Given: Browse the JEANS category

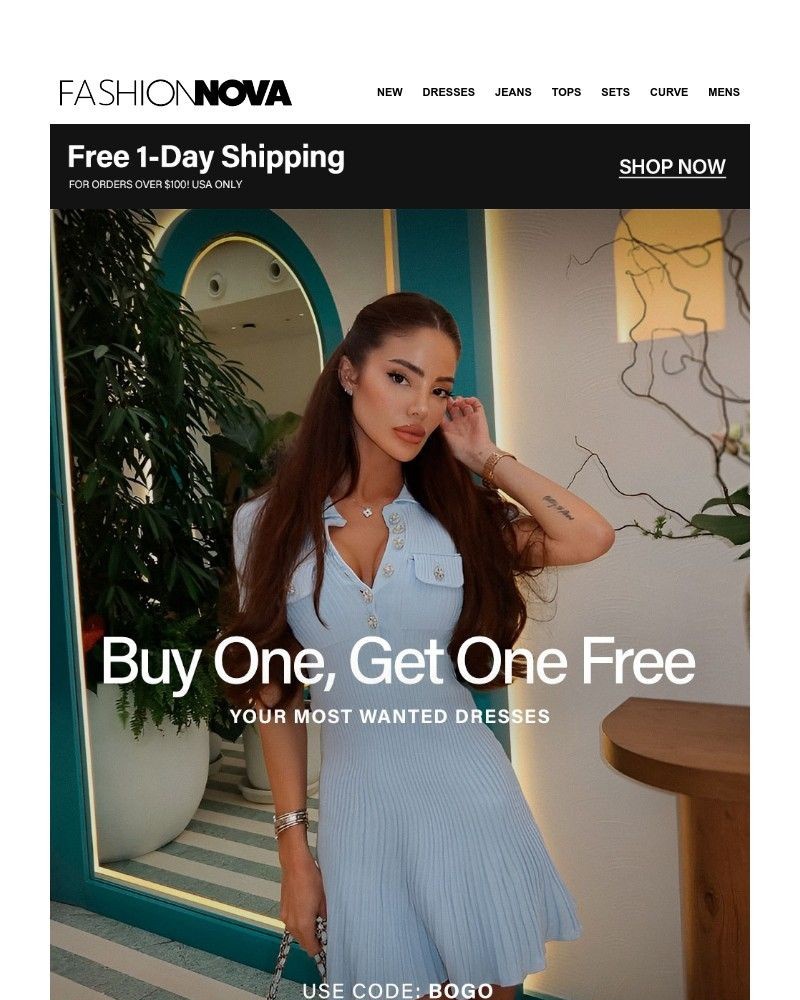Looking at the screenshot, I should (512, 92).
